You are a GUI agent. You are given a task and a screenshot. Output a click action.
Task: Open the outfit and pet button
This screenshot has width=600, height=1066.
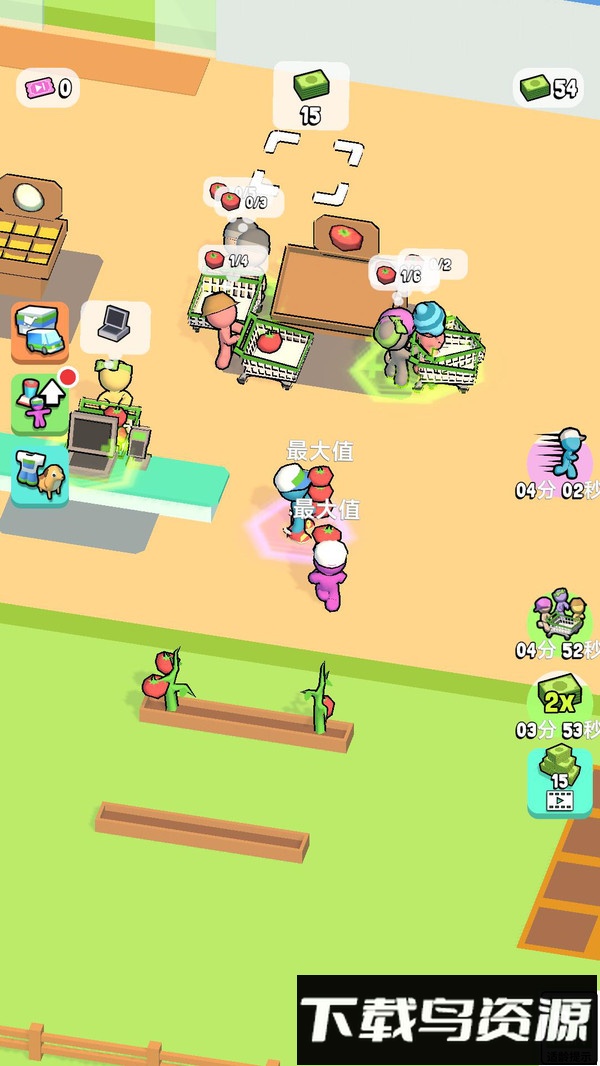coord(40,476)
